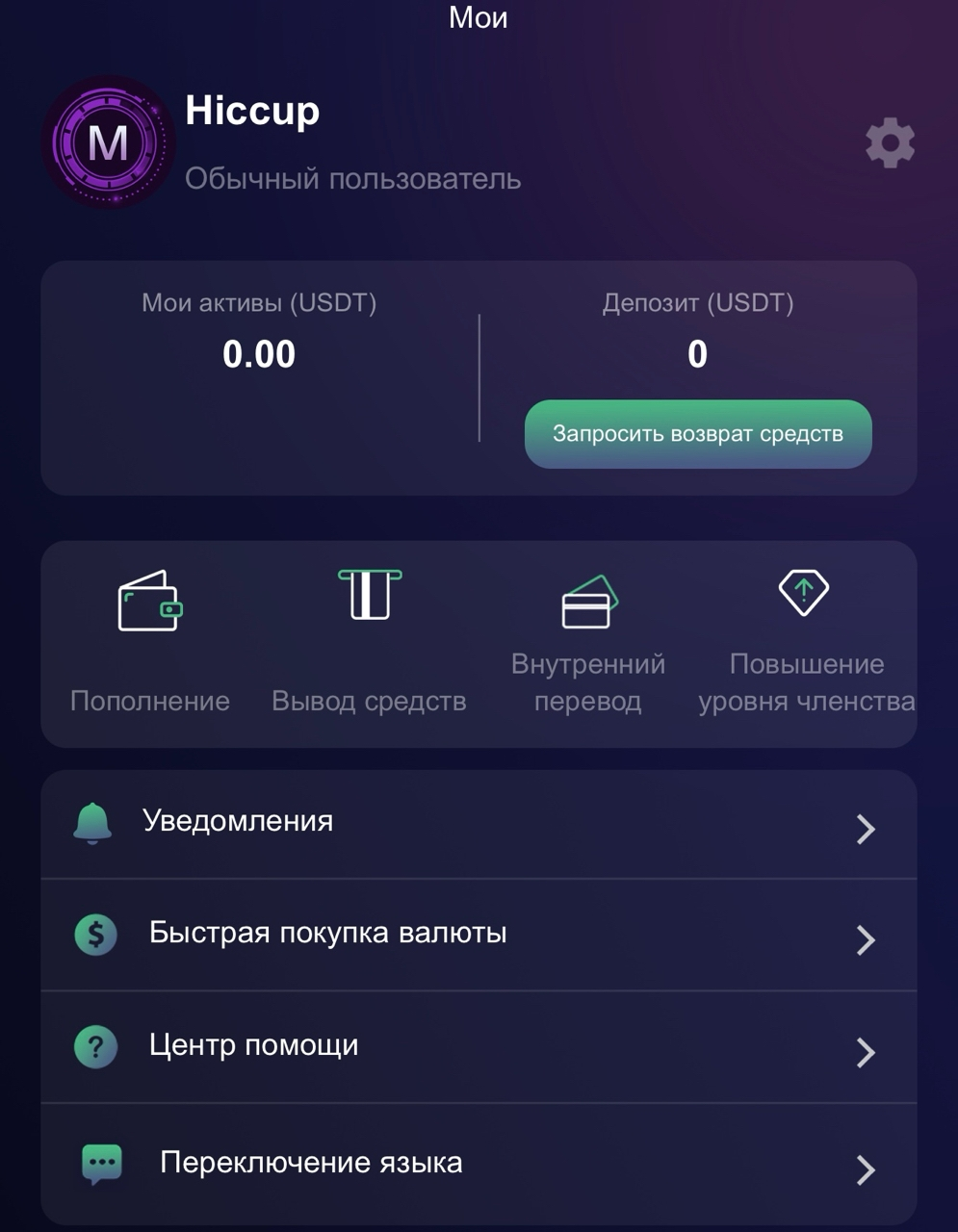
Task: Click the Мои активы balance value 0.00
Action: (x=259, y=354)
